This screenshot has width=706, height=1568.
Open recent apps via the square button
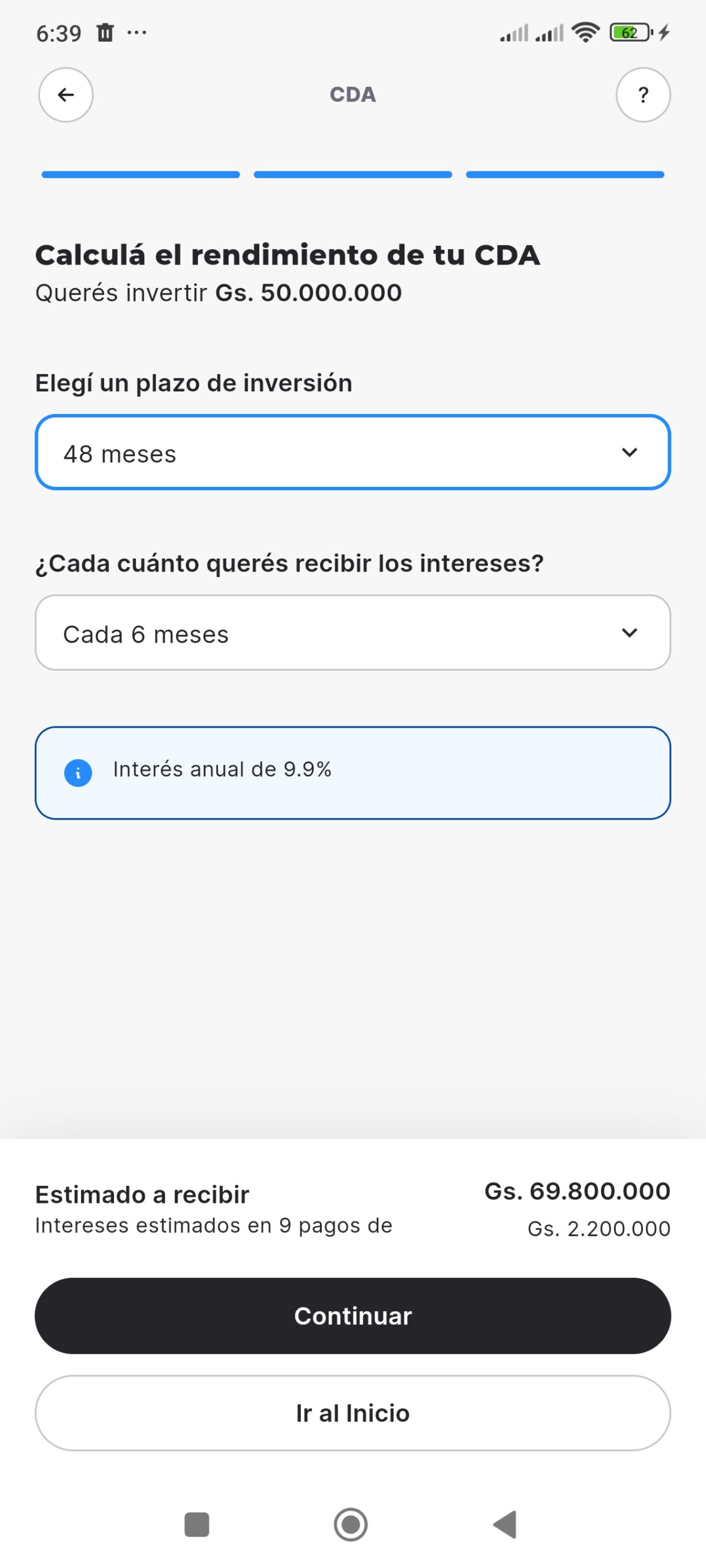click(x=197, y=1525)
